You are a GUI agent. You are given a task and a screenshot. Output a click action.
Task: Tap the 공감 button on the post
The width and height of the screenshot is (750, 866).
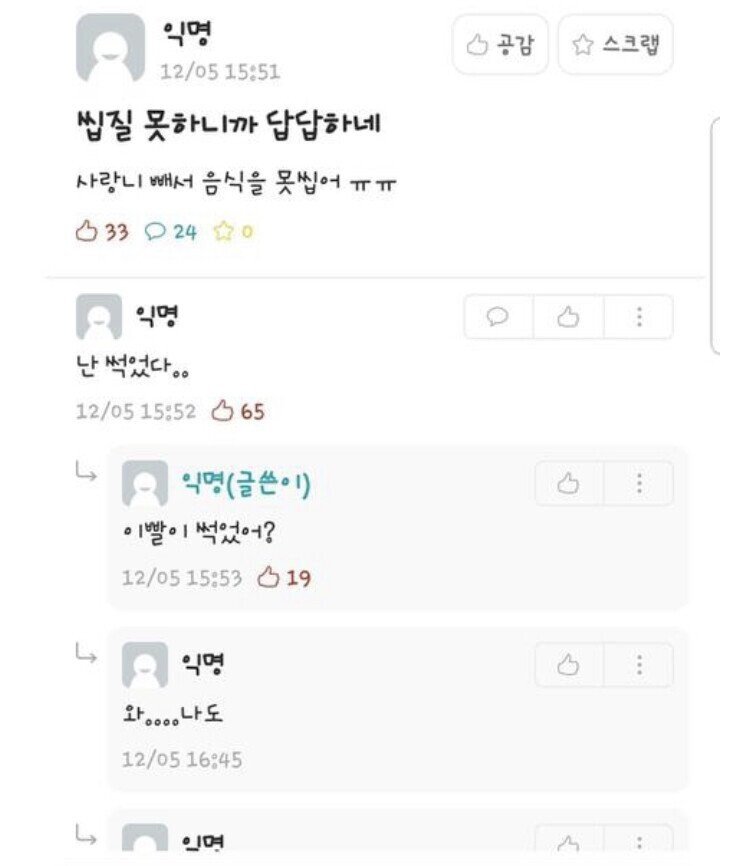(500, 45)
